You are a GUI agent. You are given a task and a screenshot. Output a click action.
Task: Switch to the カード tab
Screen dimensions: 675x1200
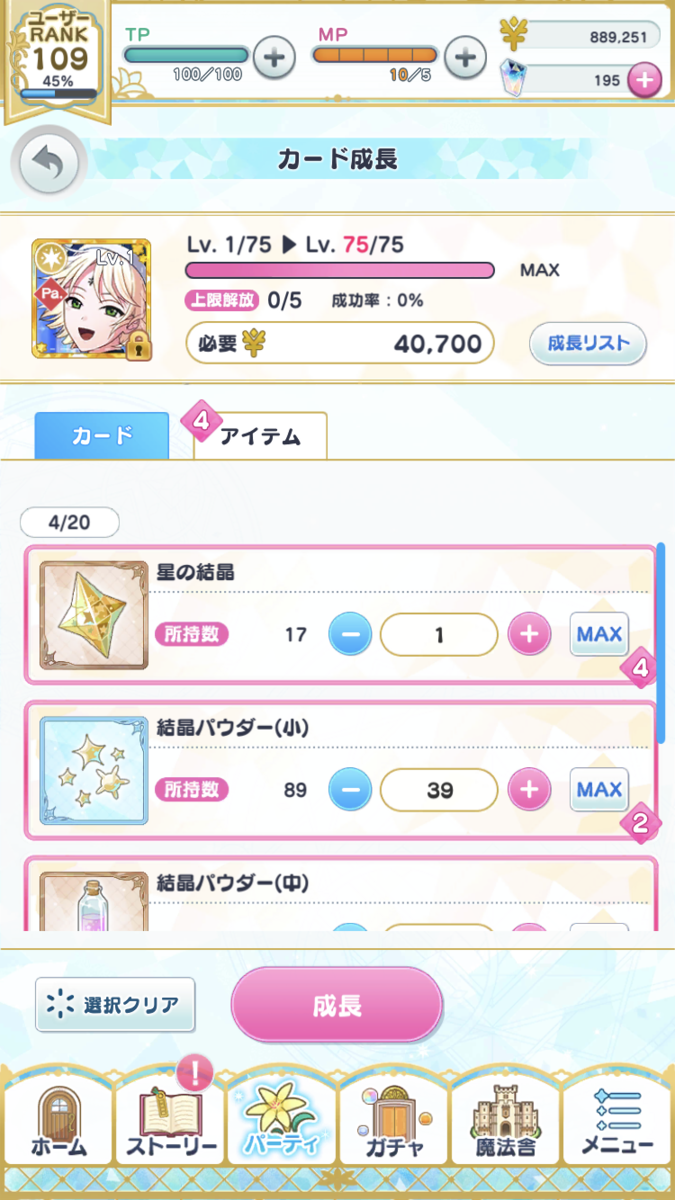[102, 436]
